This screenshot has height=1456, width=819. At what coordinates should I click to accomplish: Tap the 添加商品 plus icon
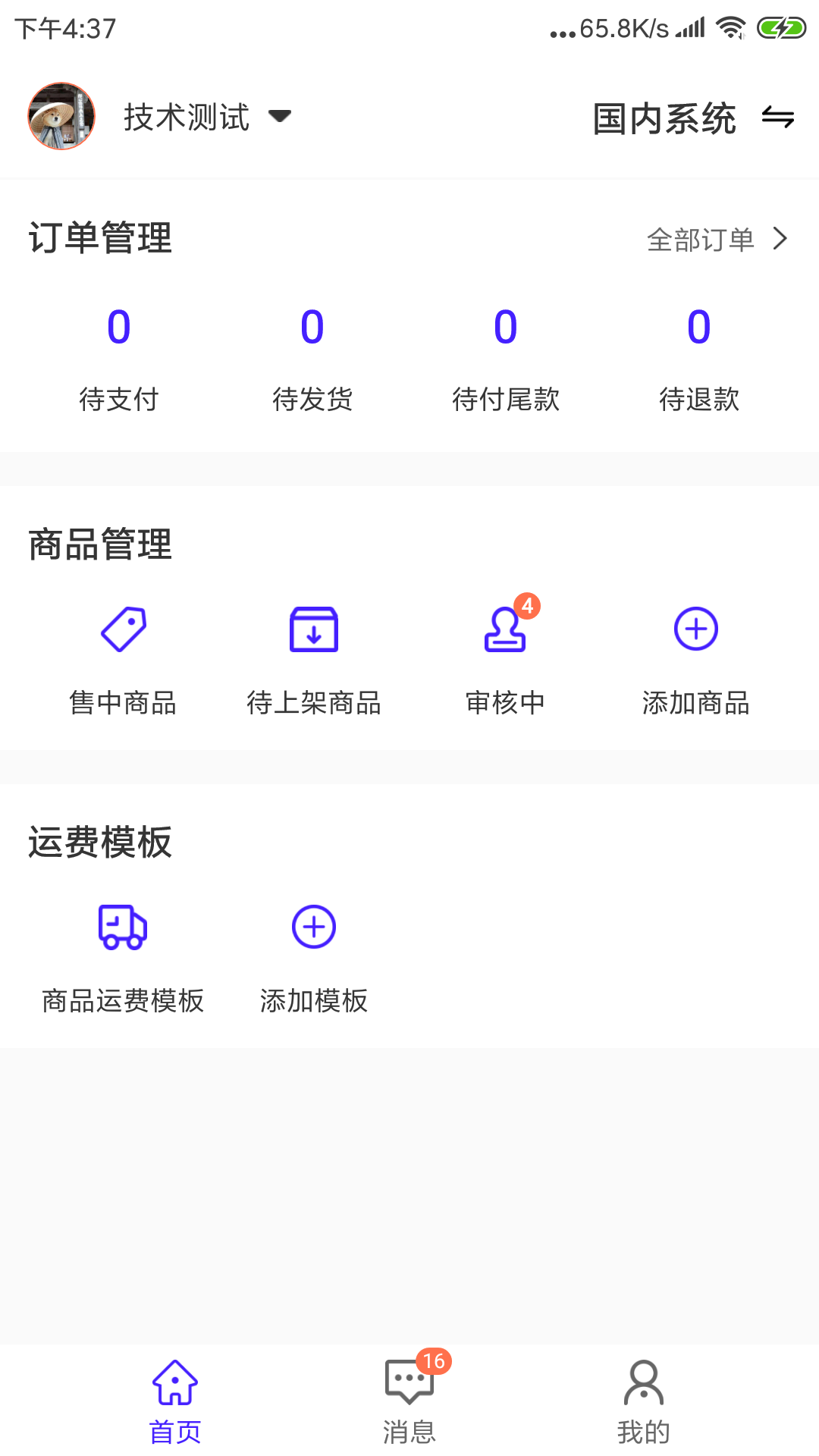point(696,629)
